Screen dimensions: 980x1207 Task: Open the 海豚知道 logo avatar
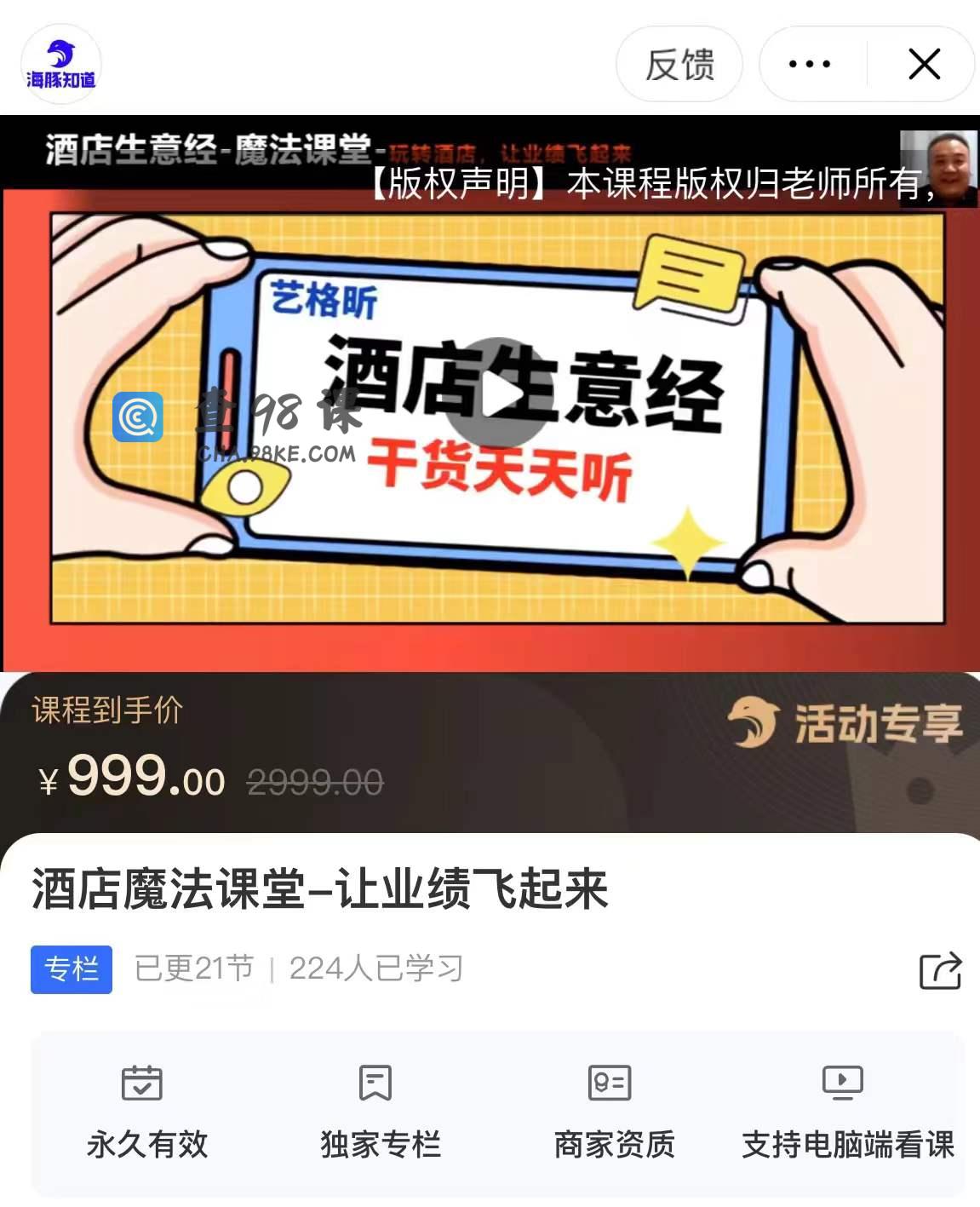61,65
